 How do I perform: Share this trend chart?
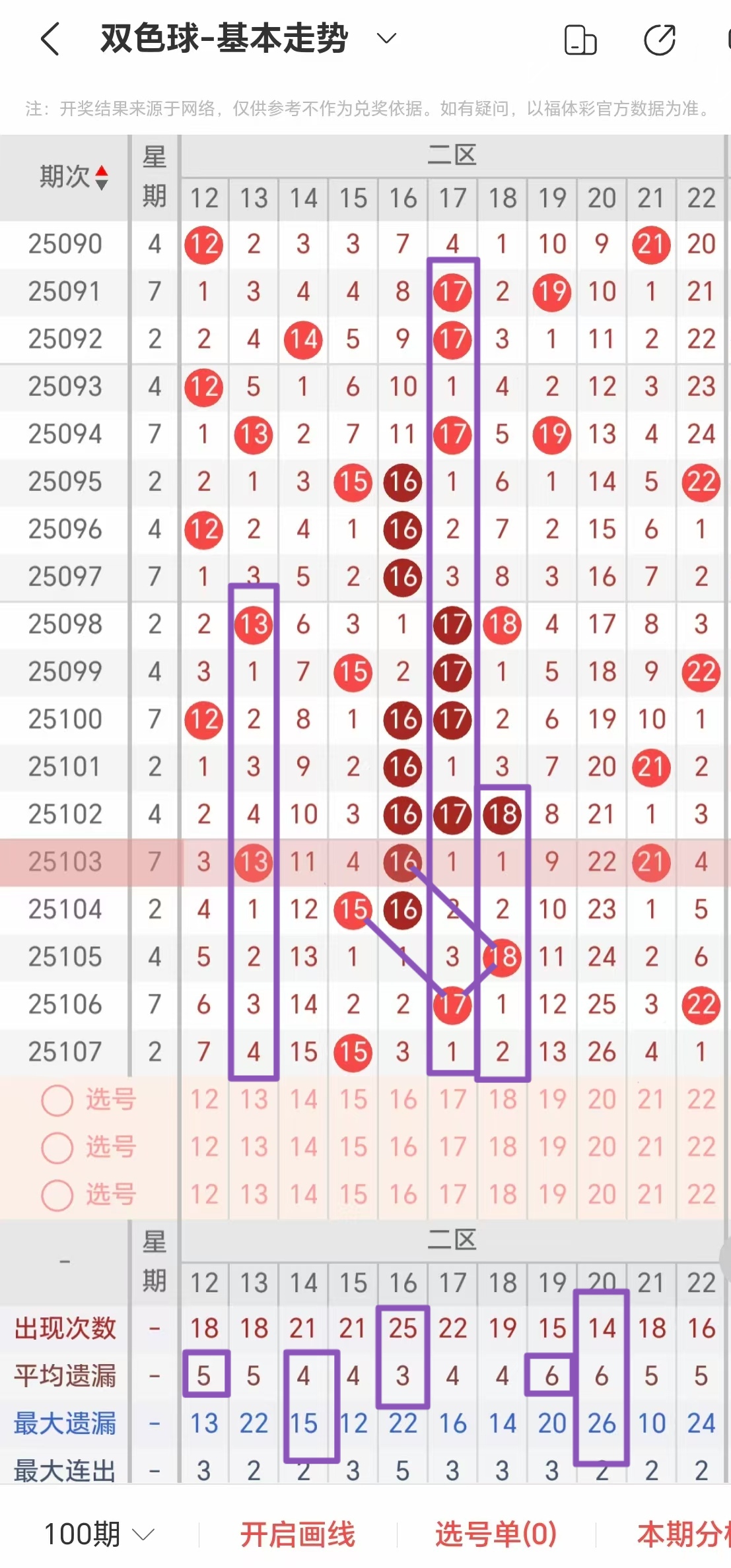tap(659, 40)
